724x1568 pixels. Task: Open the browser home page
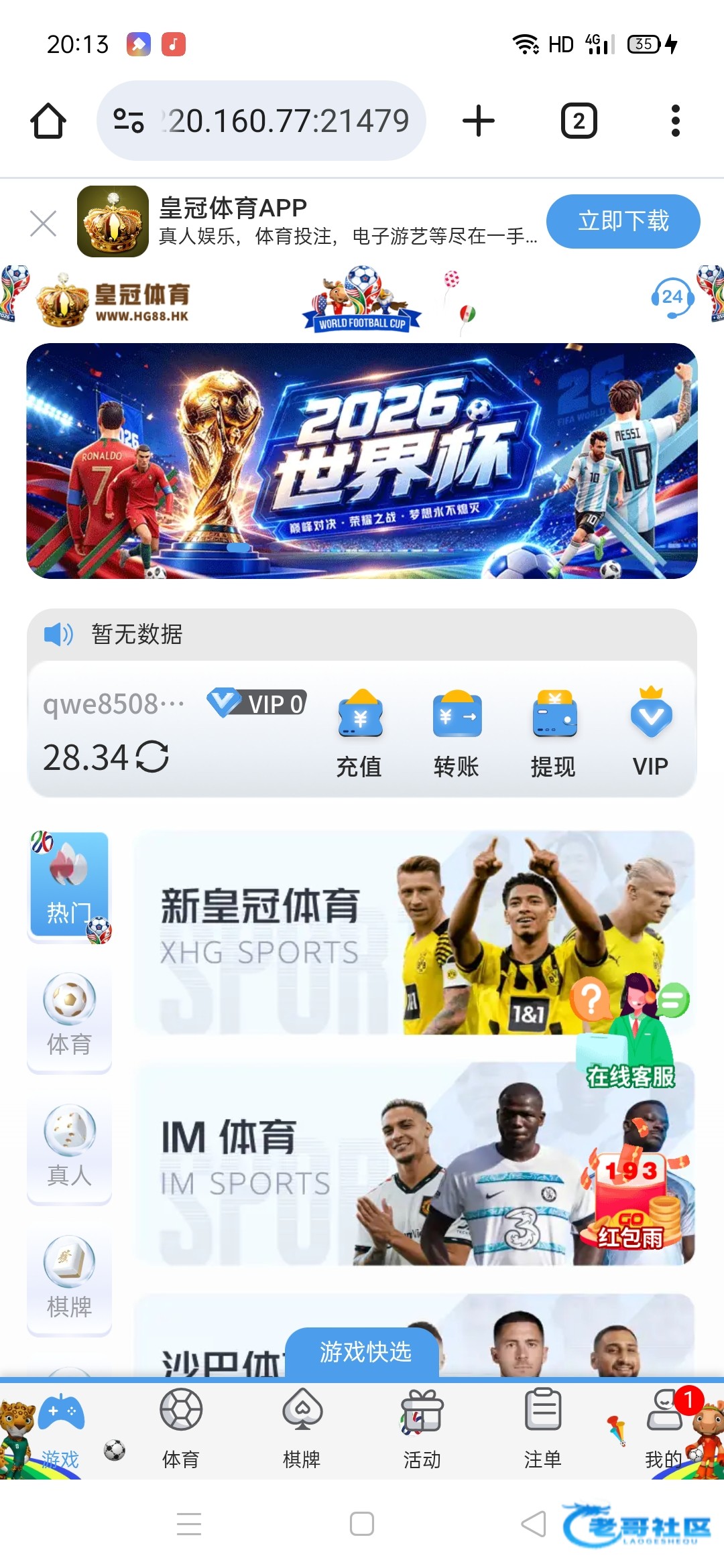tap(48, 121)
